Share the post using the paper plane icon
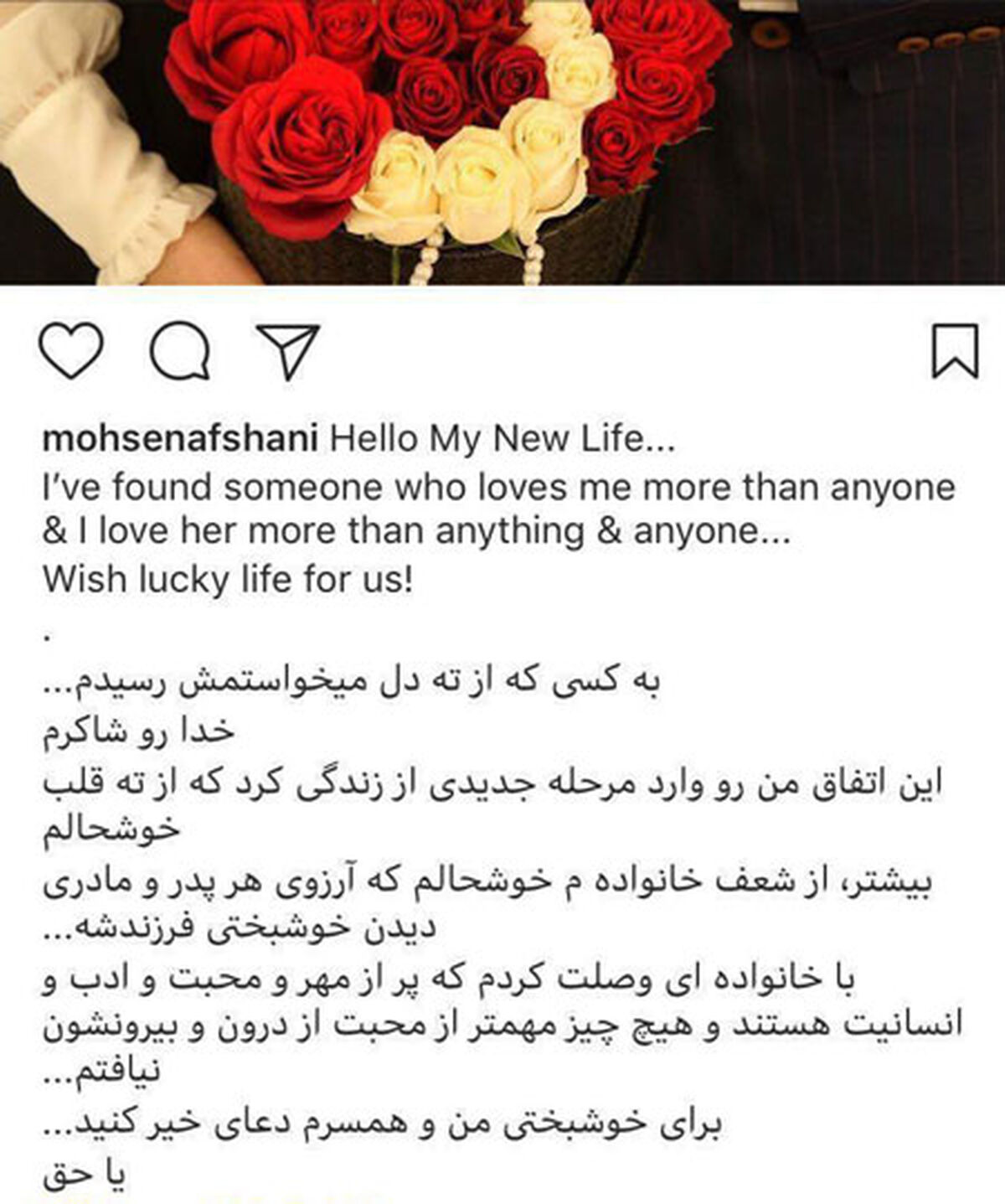Screen dimensions: 1005x1204 pos(289,350)
